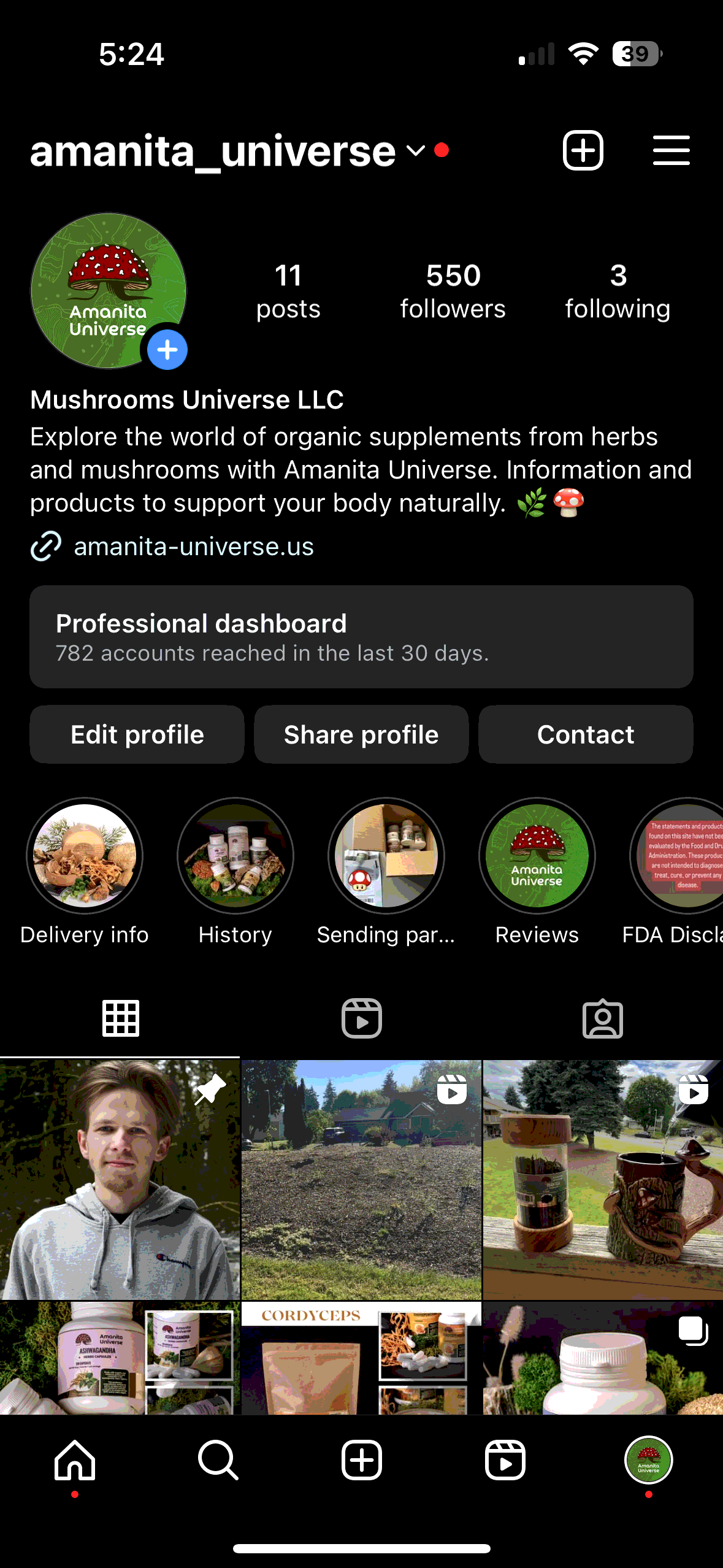Open the Delivery info highlight
Viewport: 723px width, 1568px height.
click(85, 856)
